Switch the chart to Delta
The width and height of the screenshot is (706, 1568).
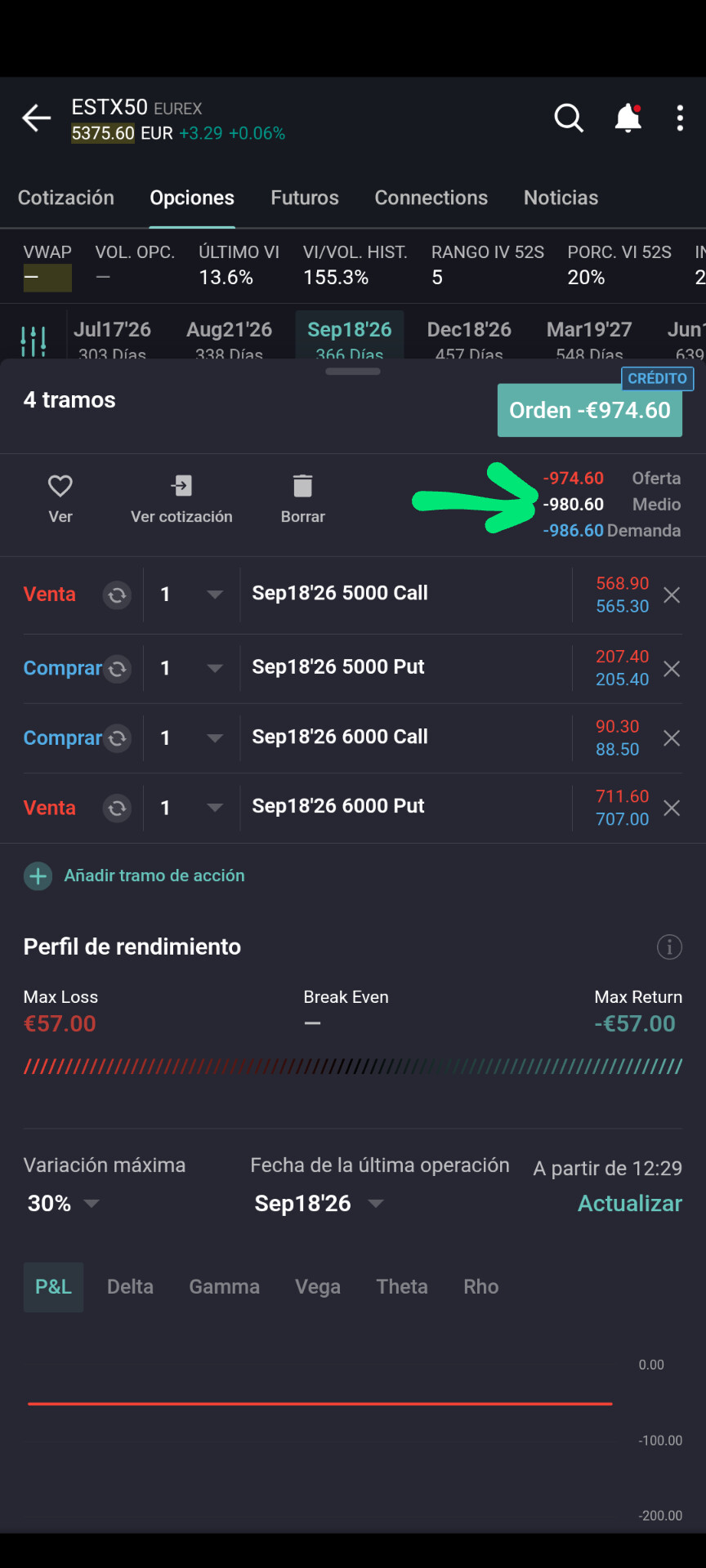click(x=130, y=1287)
